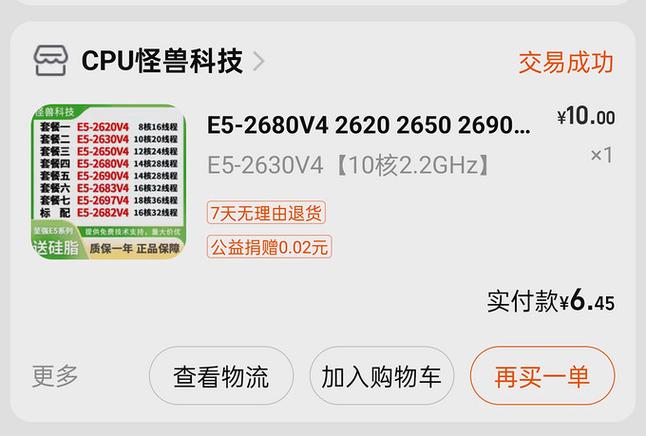Open the CPU怪兽科技 shop page

pyautogui.click(x=162, y=61)
